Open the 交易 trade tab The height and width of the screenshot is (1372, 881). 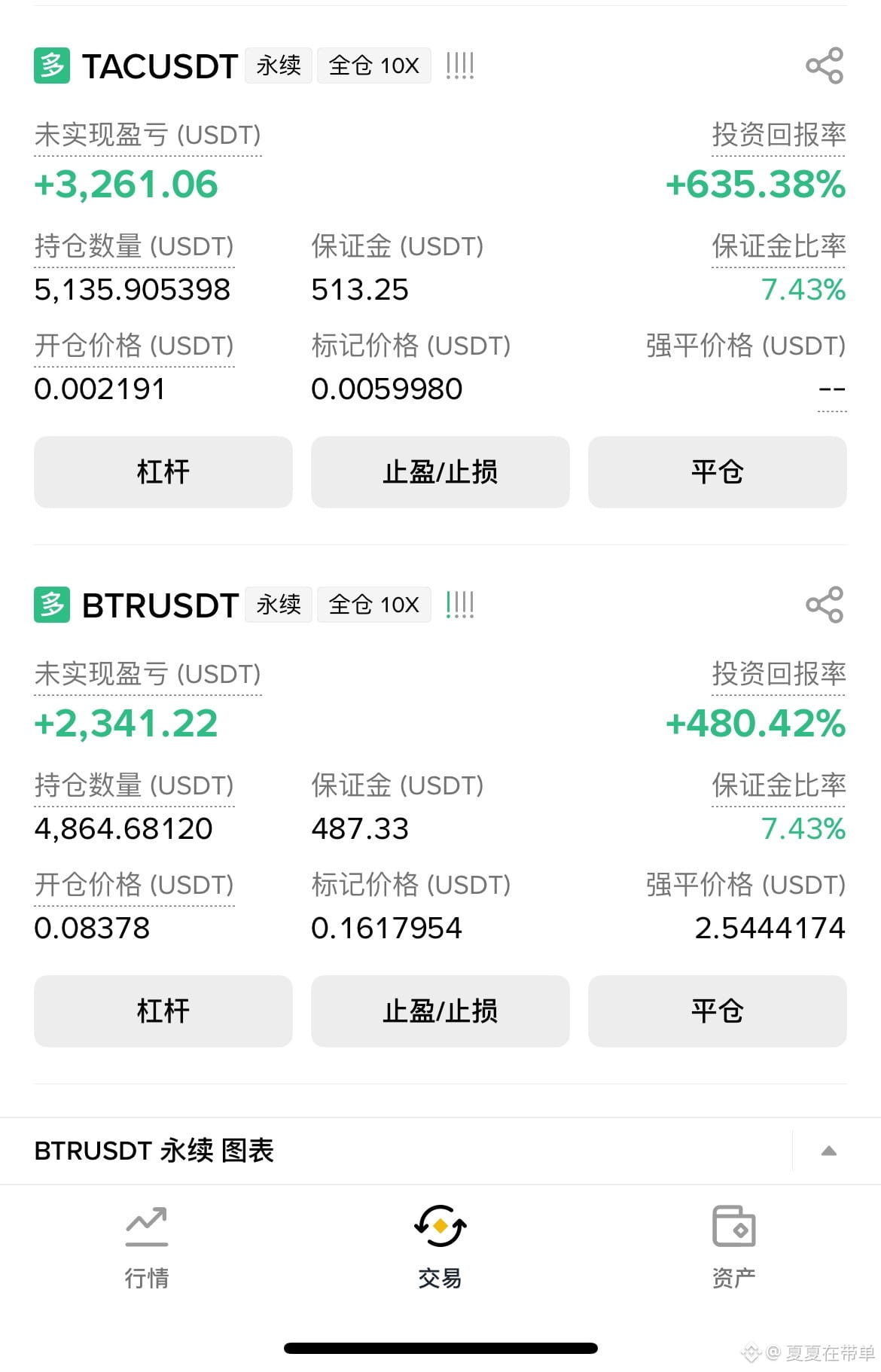tap(440, 1248)
